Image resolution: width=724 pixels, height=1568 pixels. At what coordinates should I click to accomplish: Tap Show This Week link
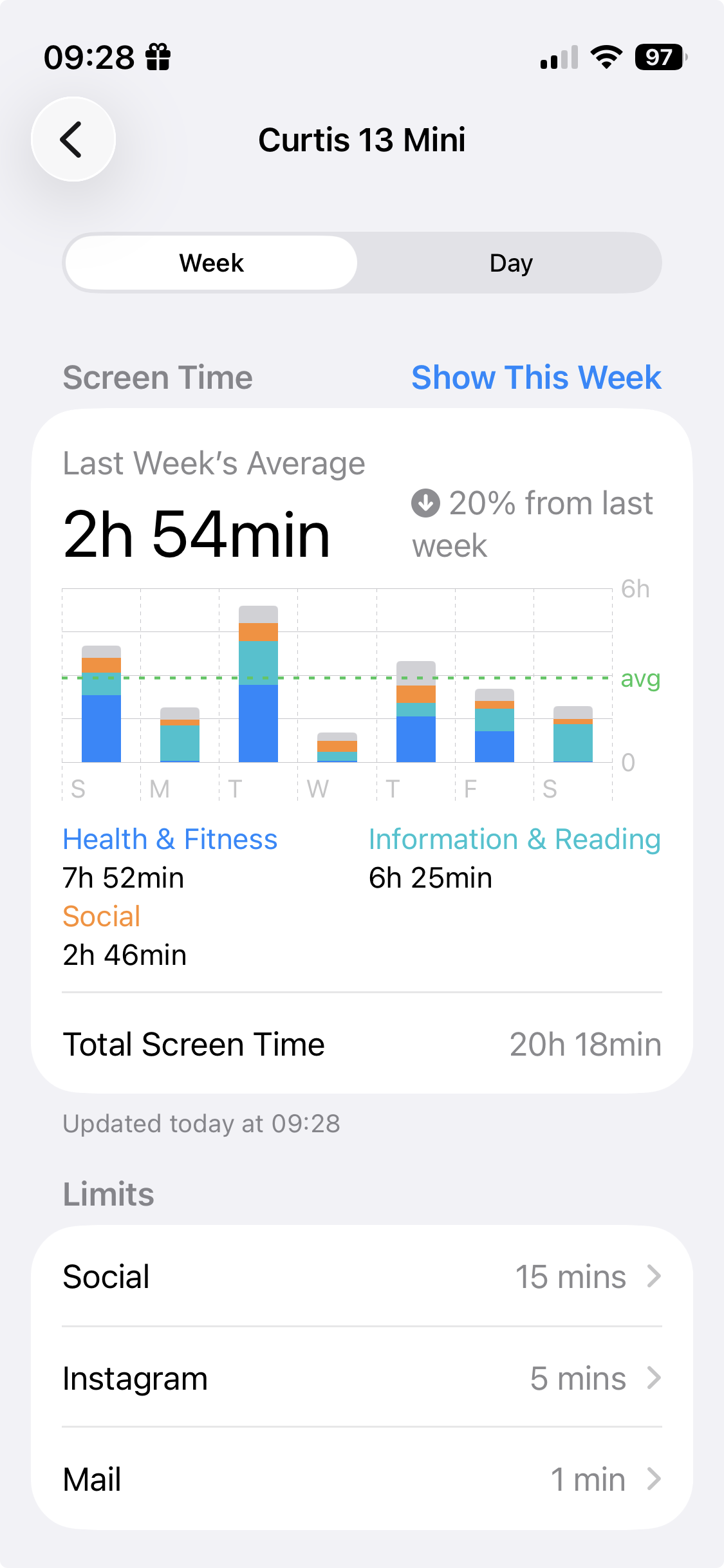[536, 377]
